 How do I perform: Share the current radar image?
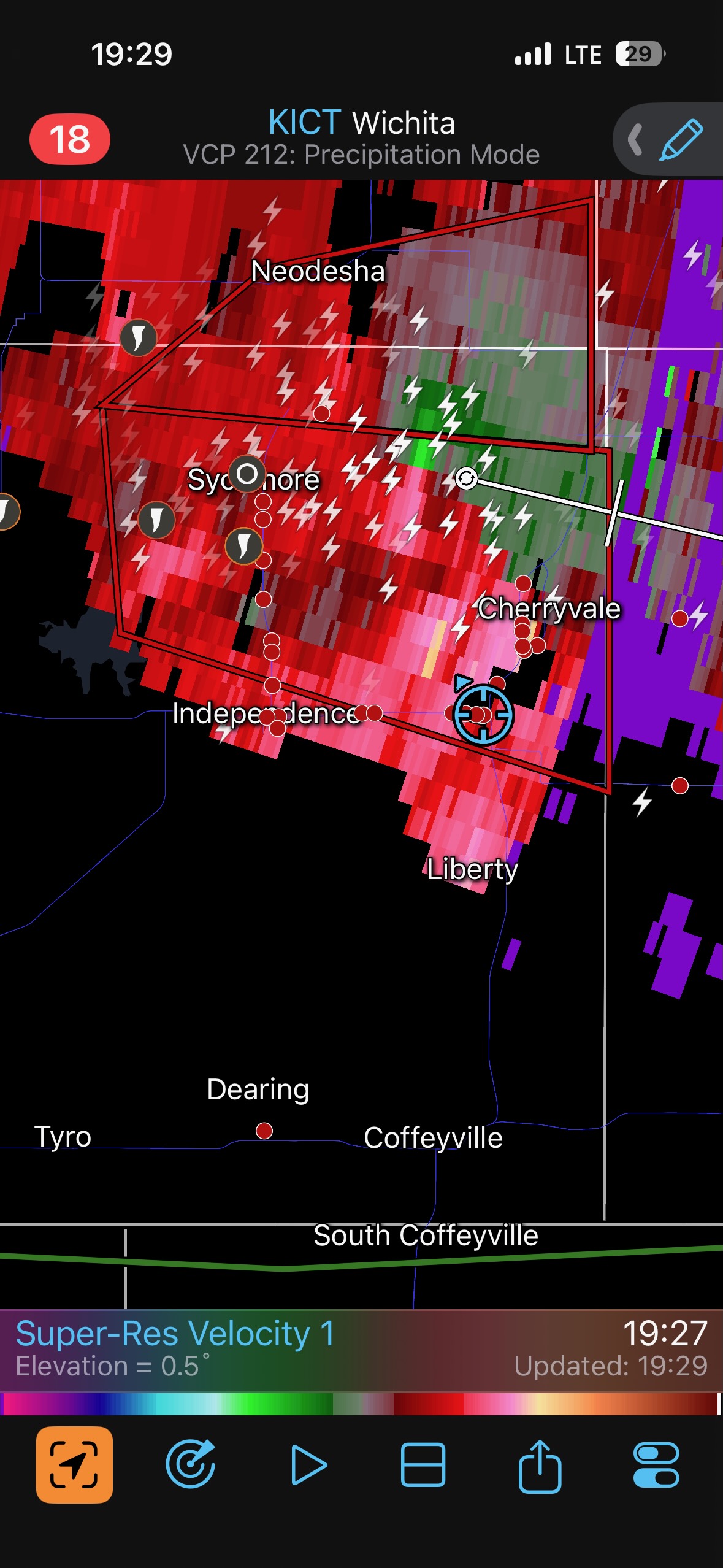click(x=540, y=1465)
